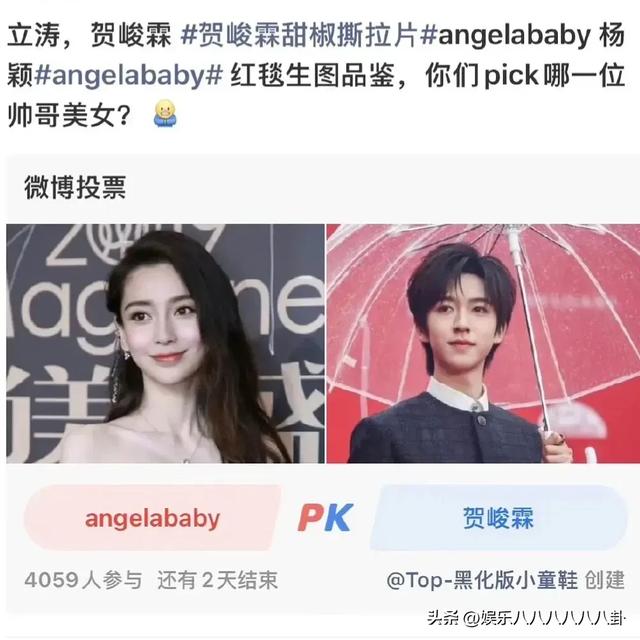Viewport: 640px width, 640px height.
Task: Vote for angelababy in the poll
Action: [x=152, y=519]
